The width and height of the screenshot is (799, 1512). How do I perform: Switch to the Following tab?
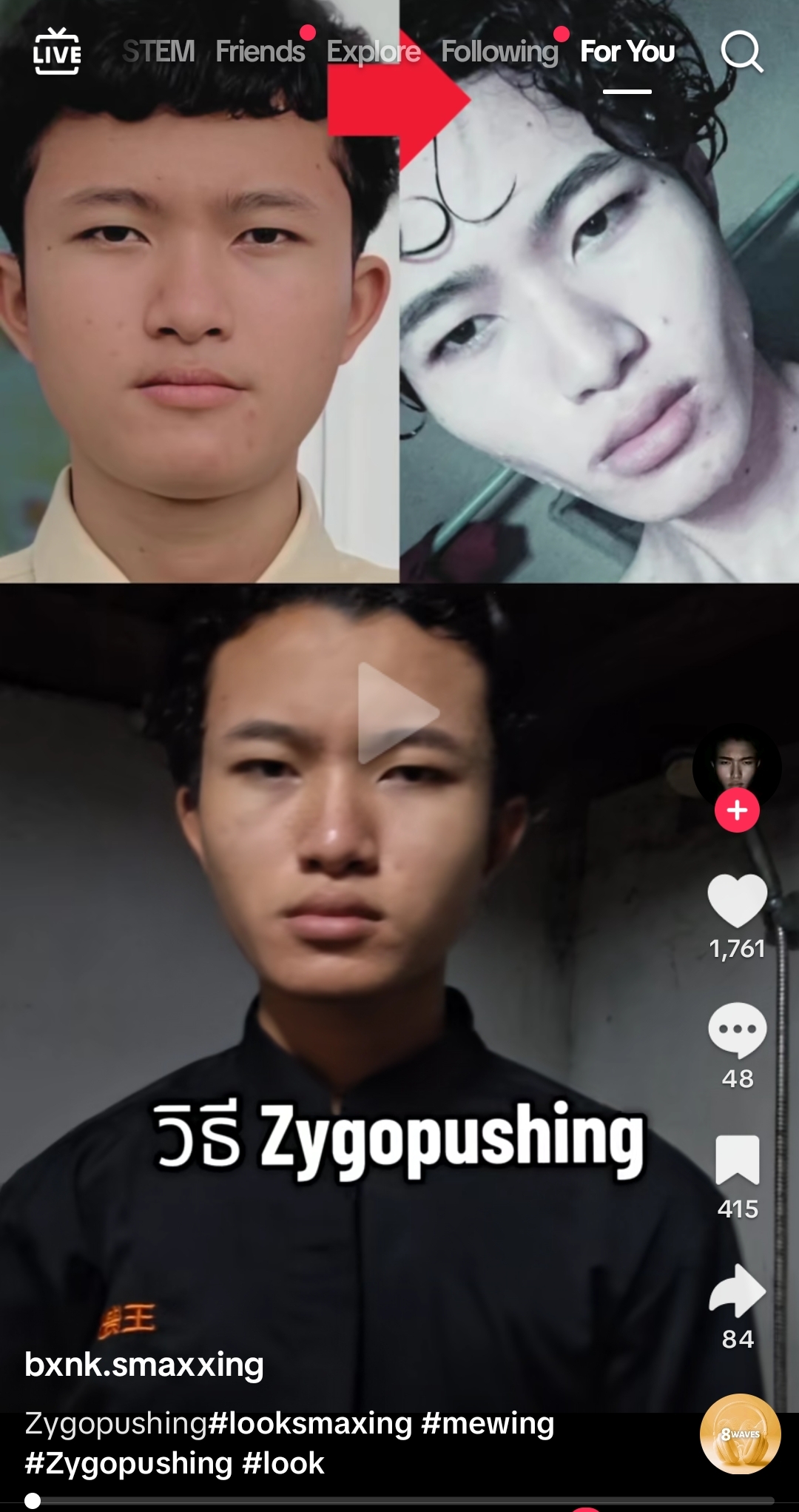499,52
